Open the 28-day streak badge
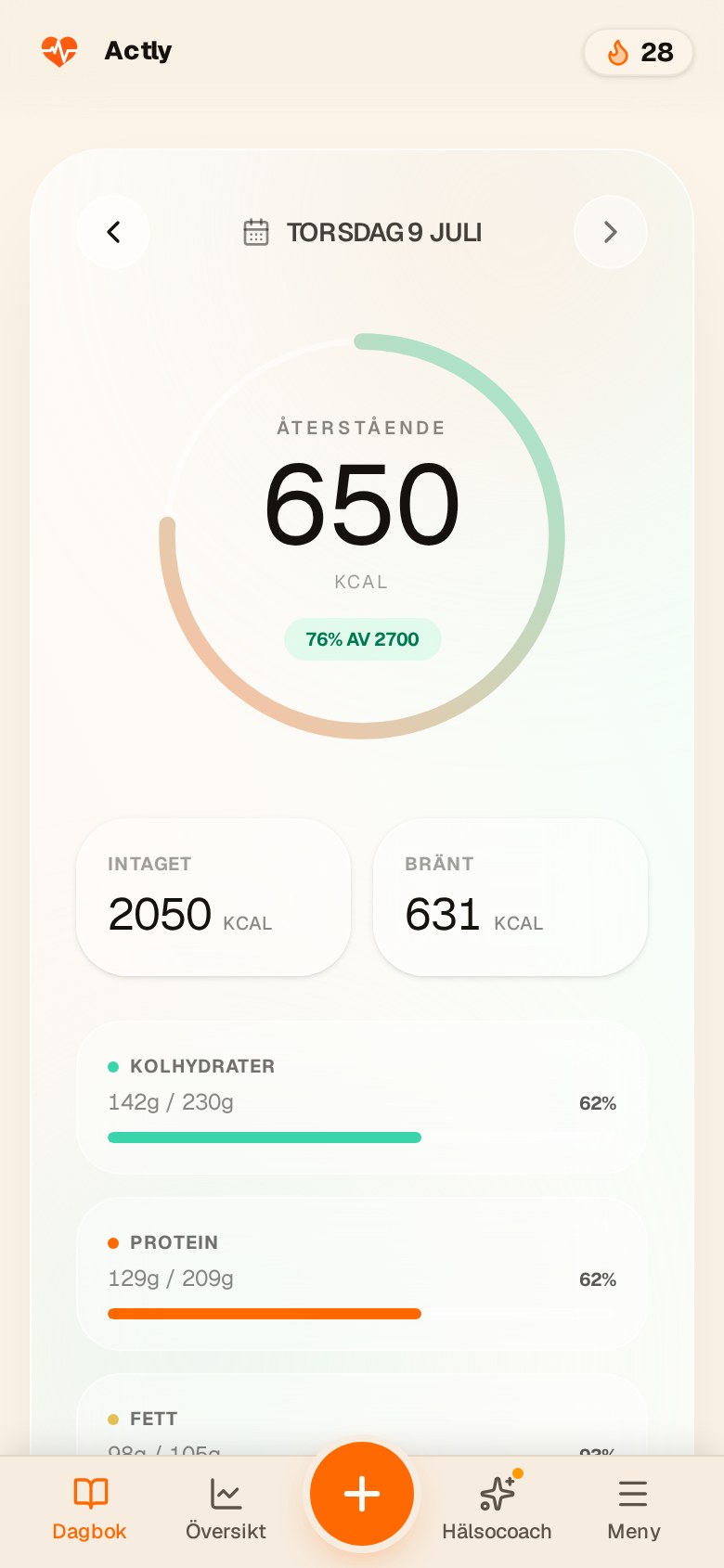The image size is (724, 1568). point(639,52)
